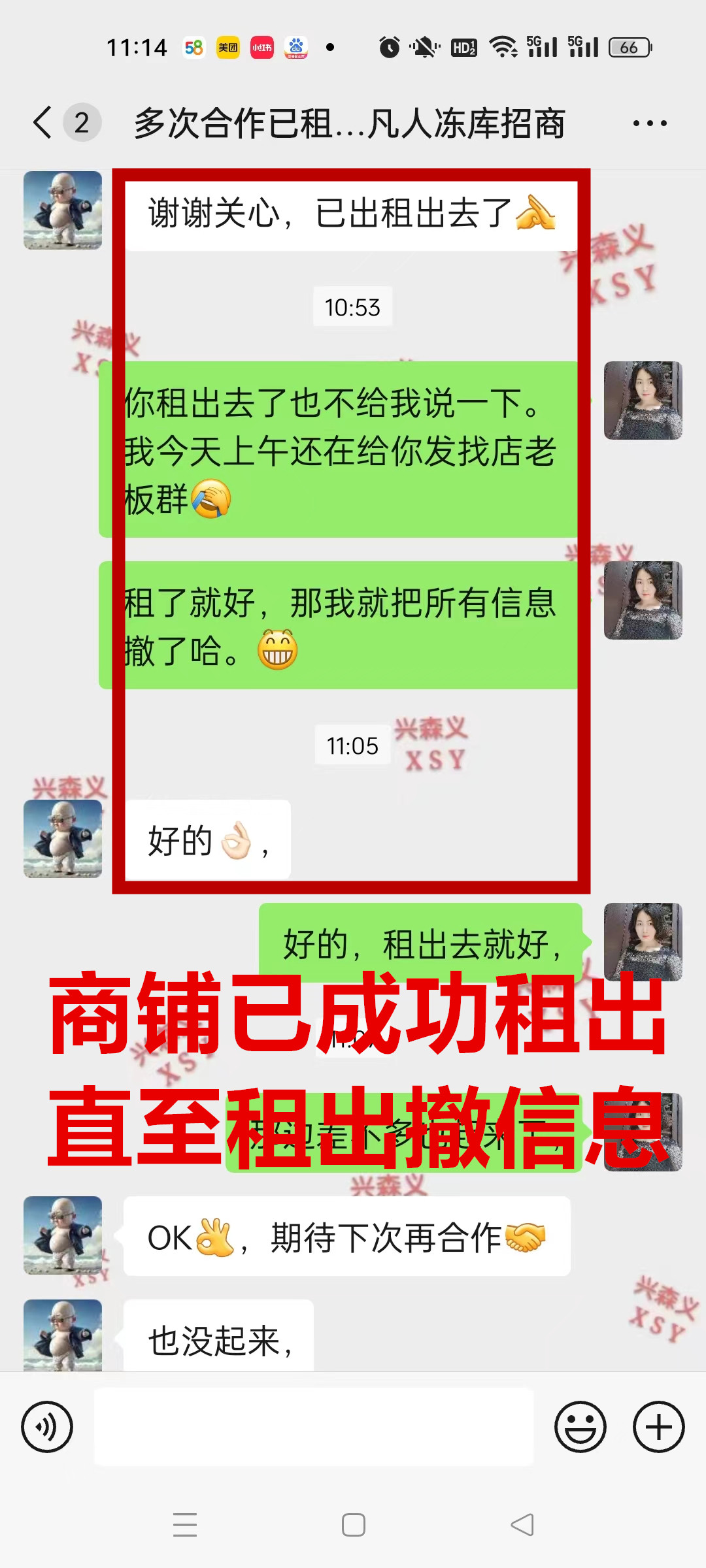Screen dimensions: 706x1568
Task: Go back to the chat list
Action: (43, 123)
